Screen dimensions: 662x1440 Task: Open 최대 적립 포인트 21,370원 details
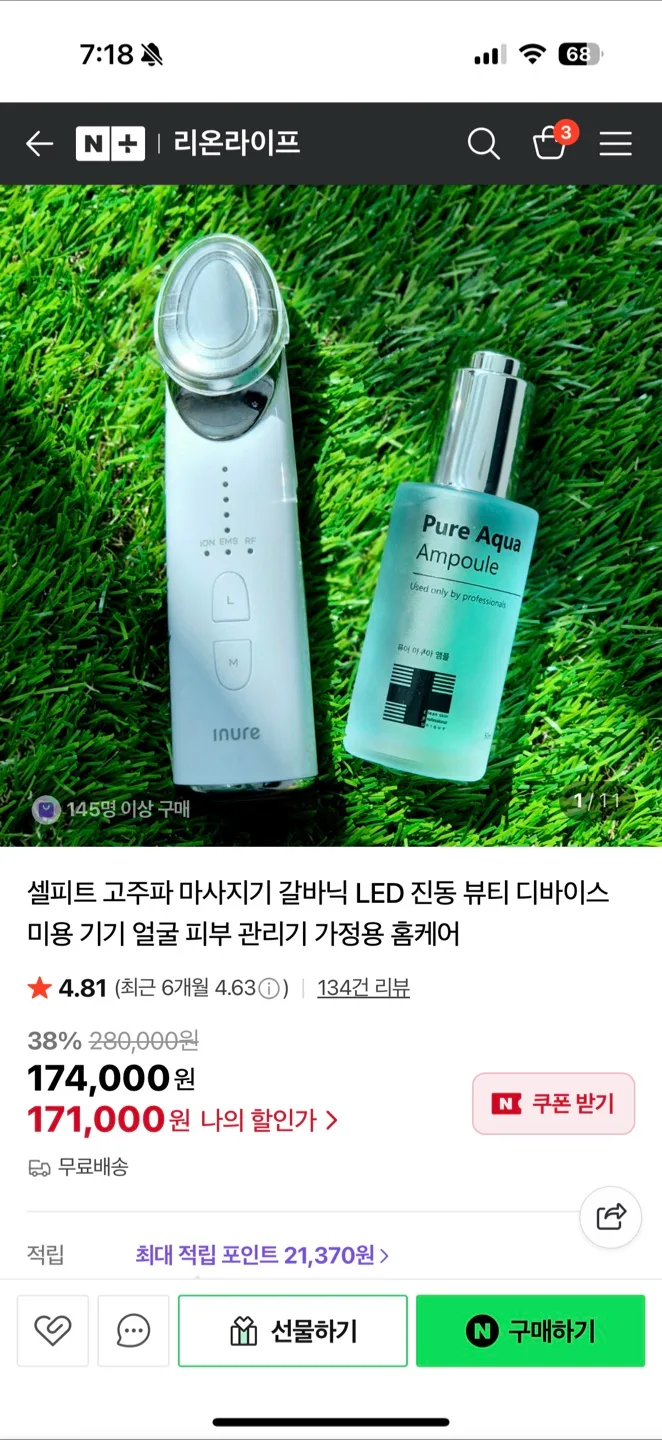[x=262, y=1255]
